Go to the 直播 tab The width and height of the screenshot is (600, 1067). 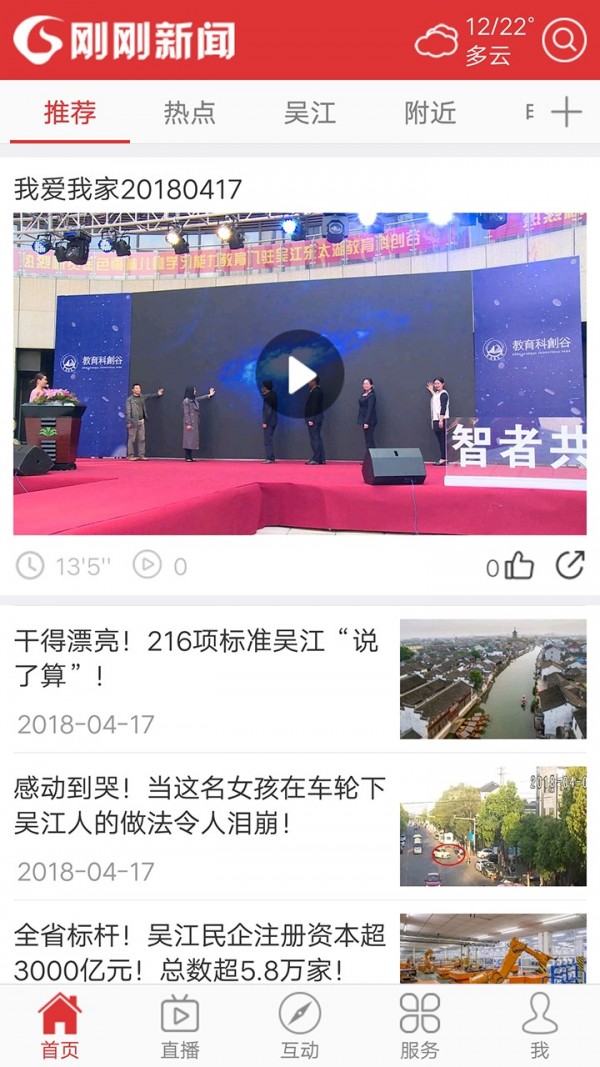point(180,1026)
